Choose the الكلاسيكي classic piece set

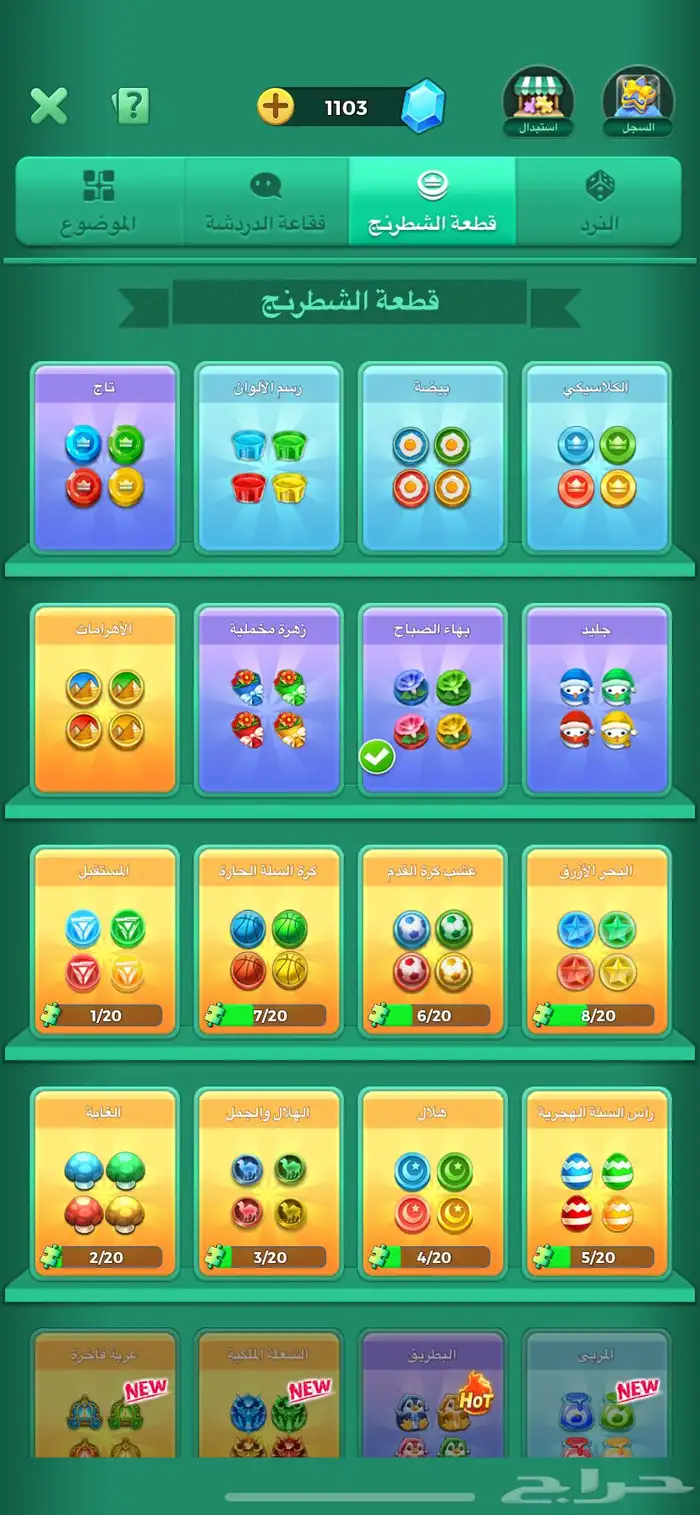(x=596, y=458)
